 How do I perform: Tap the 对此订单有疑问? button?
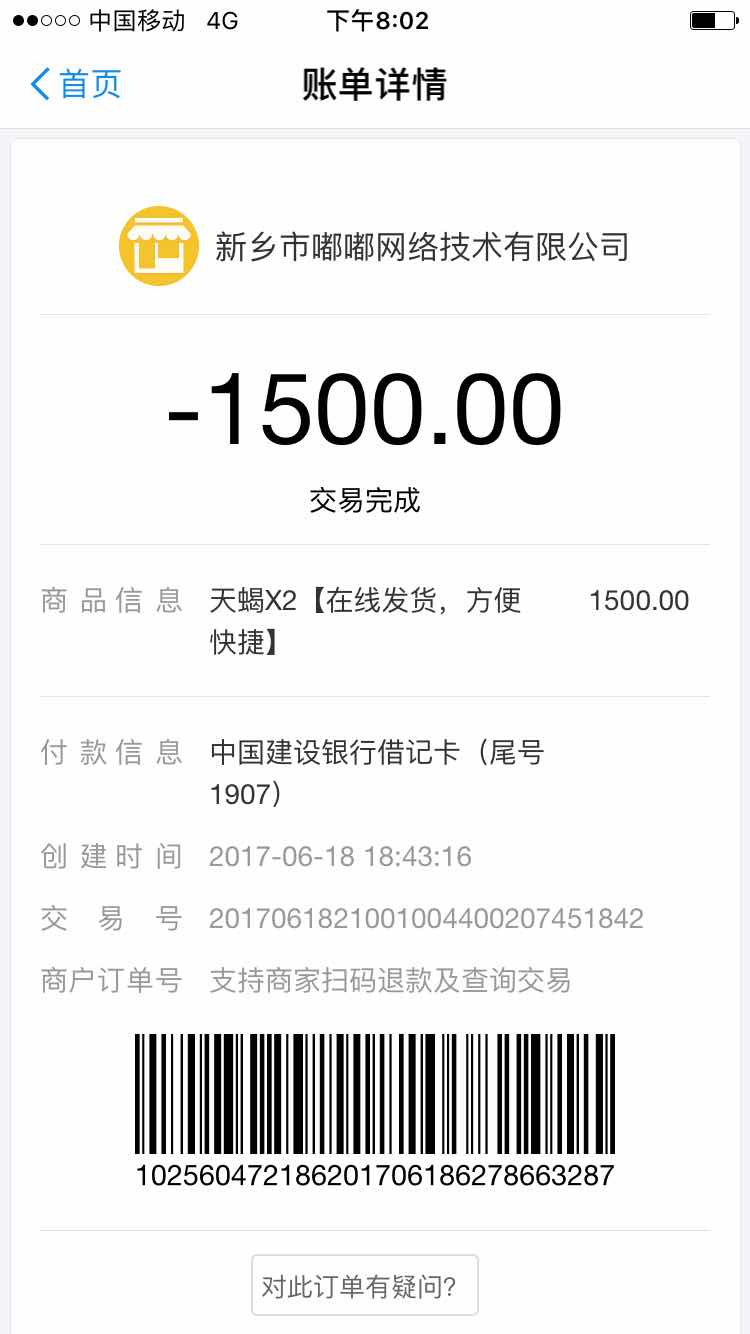(365, 1285)
